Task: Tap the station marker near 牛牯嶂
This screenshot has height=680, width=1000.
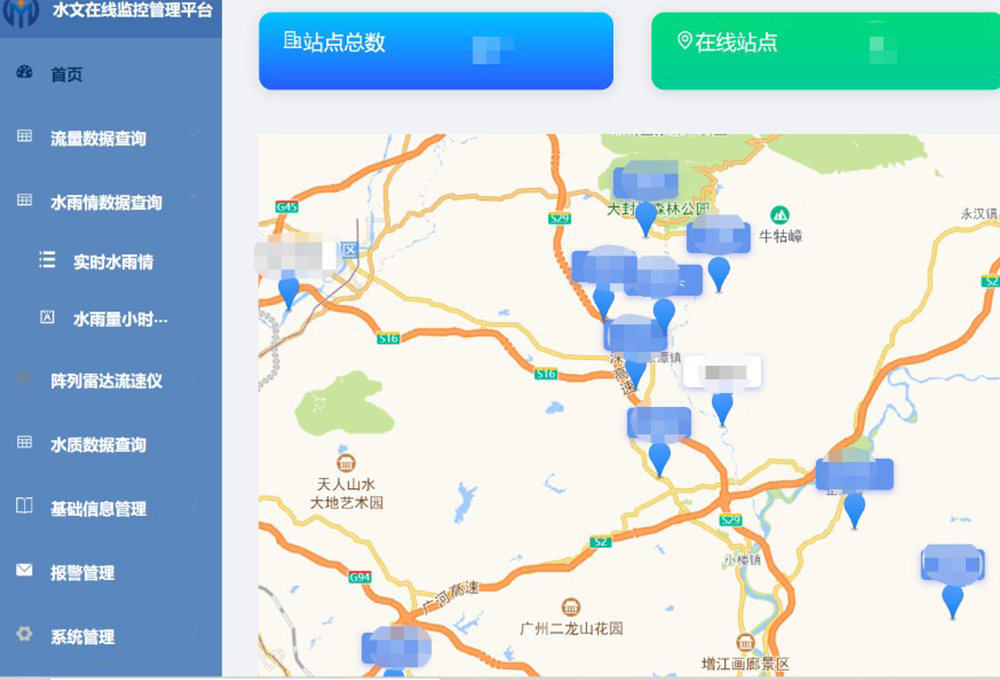Action: [x=719, y=272]
